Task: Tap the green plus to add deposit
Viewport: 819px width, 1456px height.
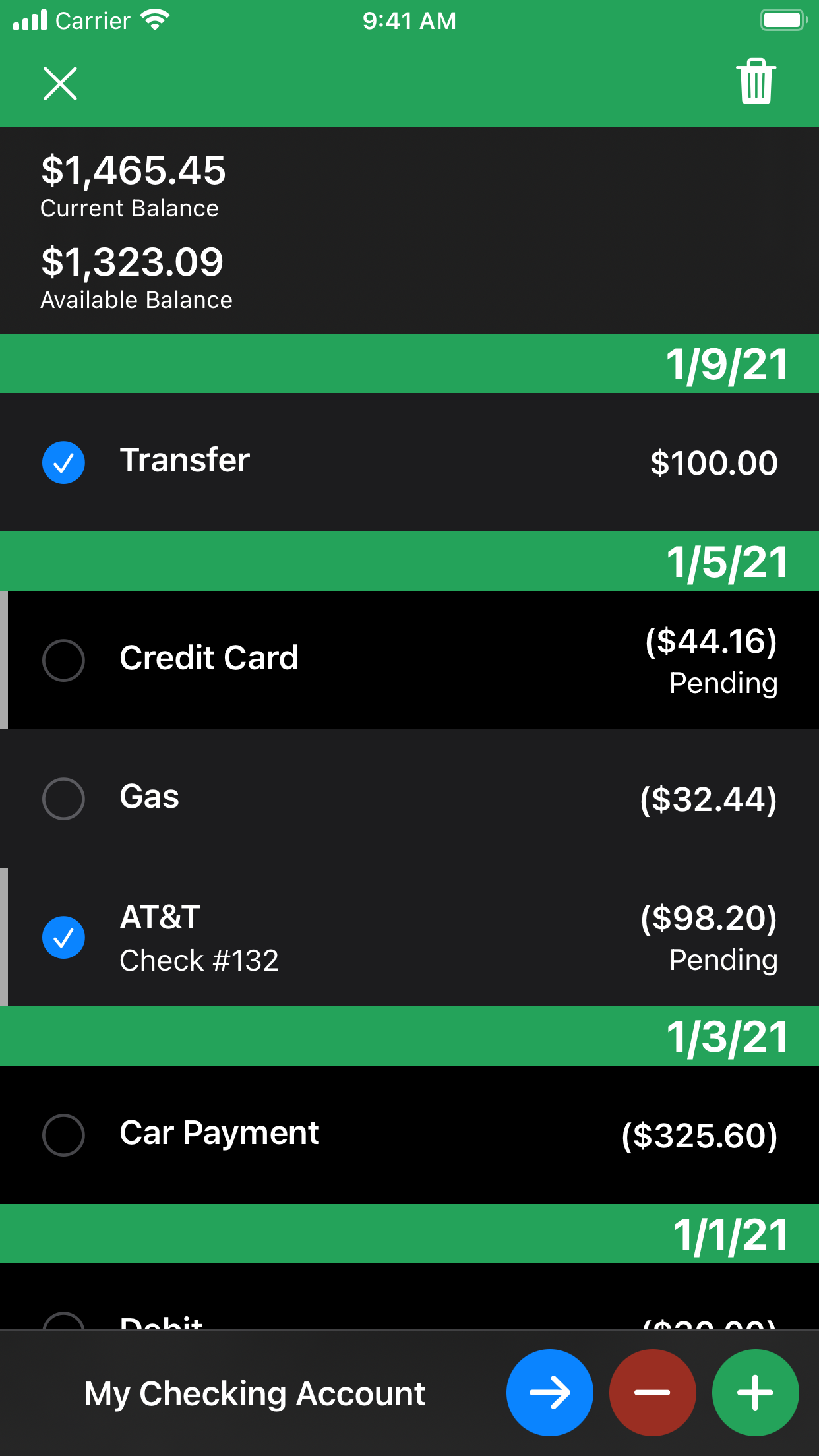Action: [754, 1393]
